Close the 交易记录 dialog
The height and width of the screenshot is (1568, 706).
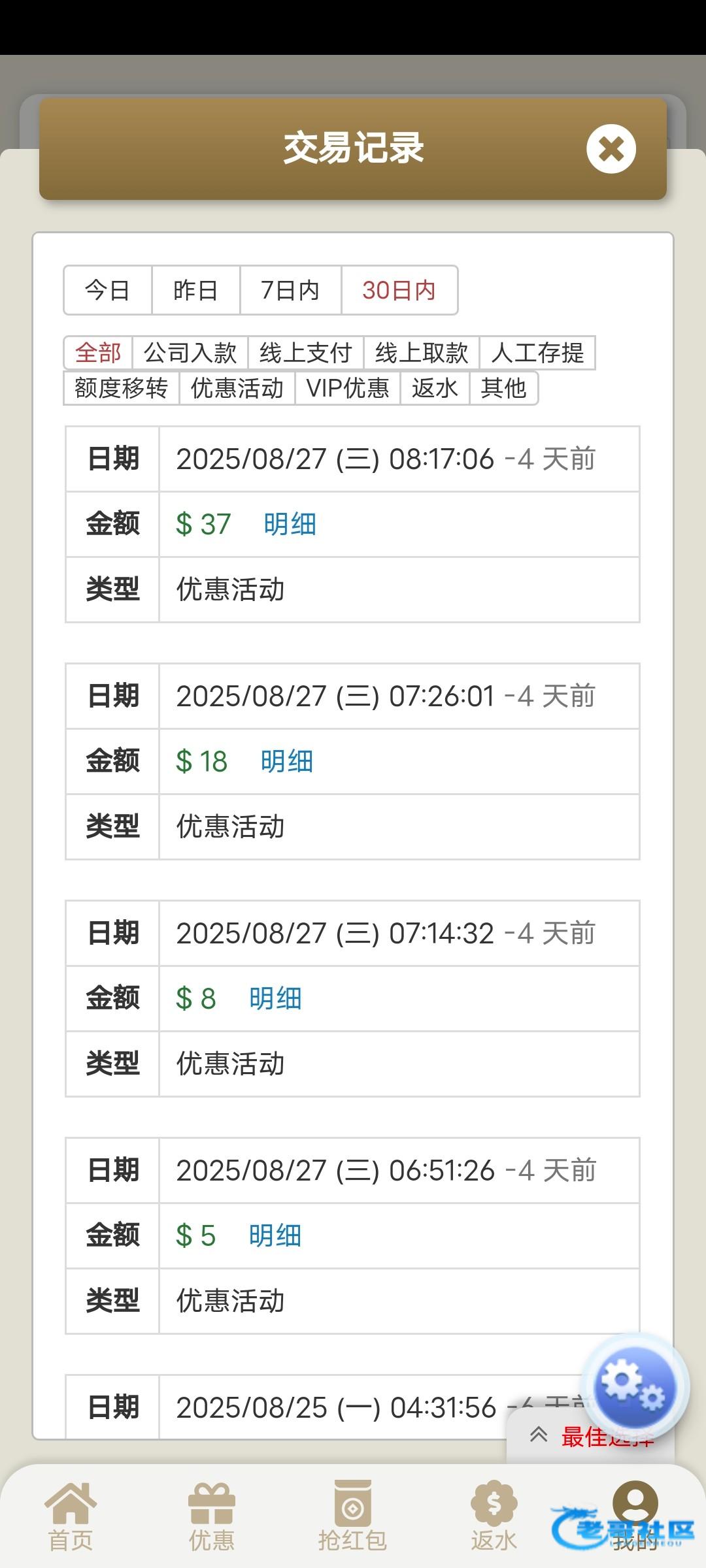[x=611, y=149]
